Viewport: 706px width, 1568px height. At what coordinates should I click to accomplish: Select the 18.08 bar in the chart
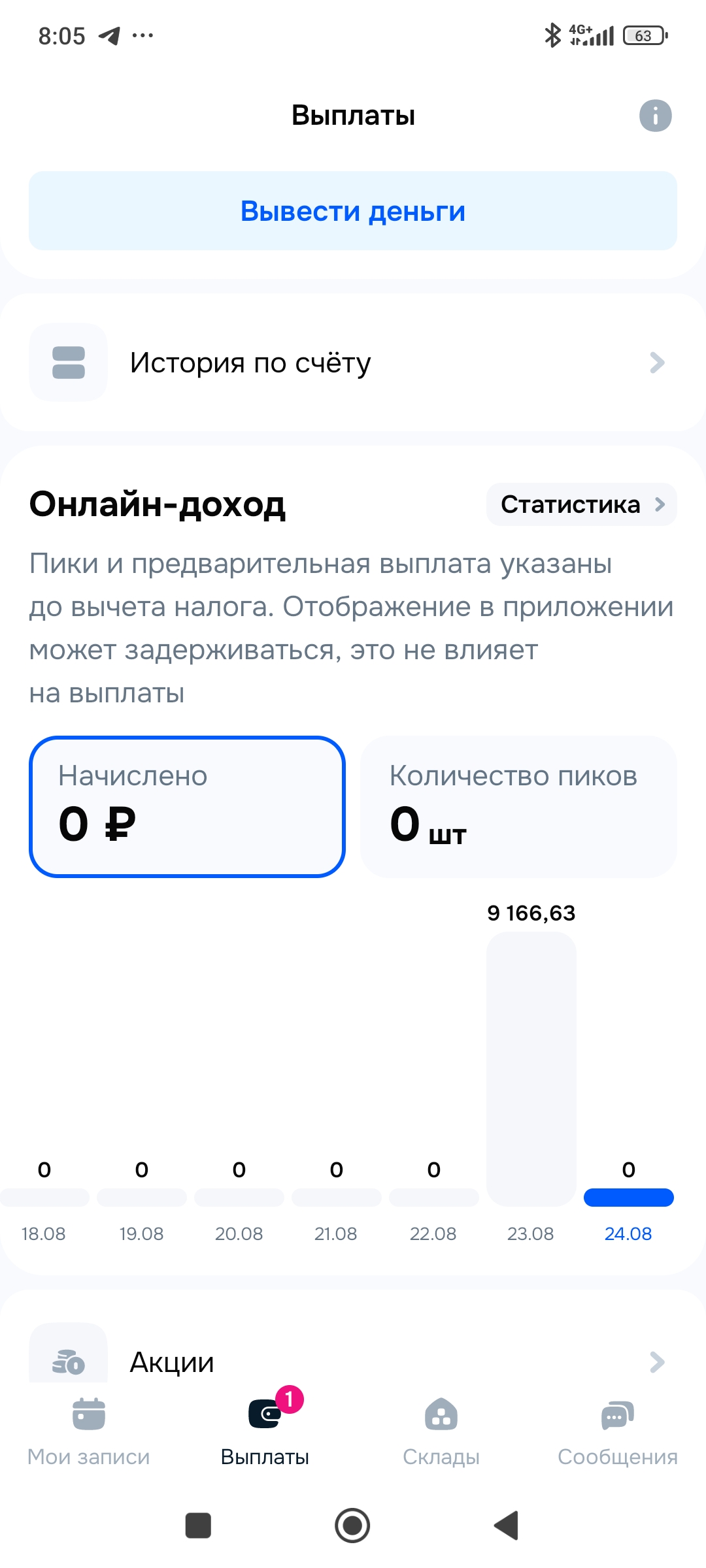(44, 1198)
